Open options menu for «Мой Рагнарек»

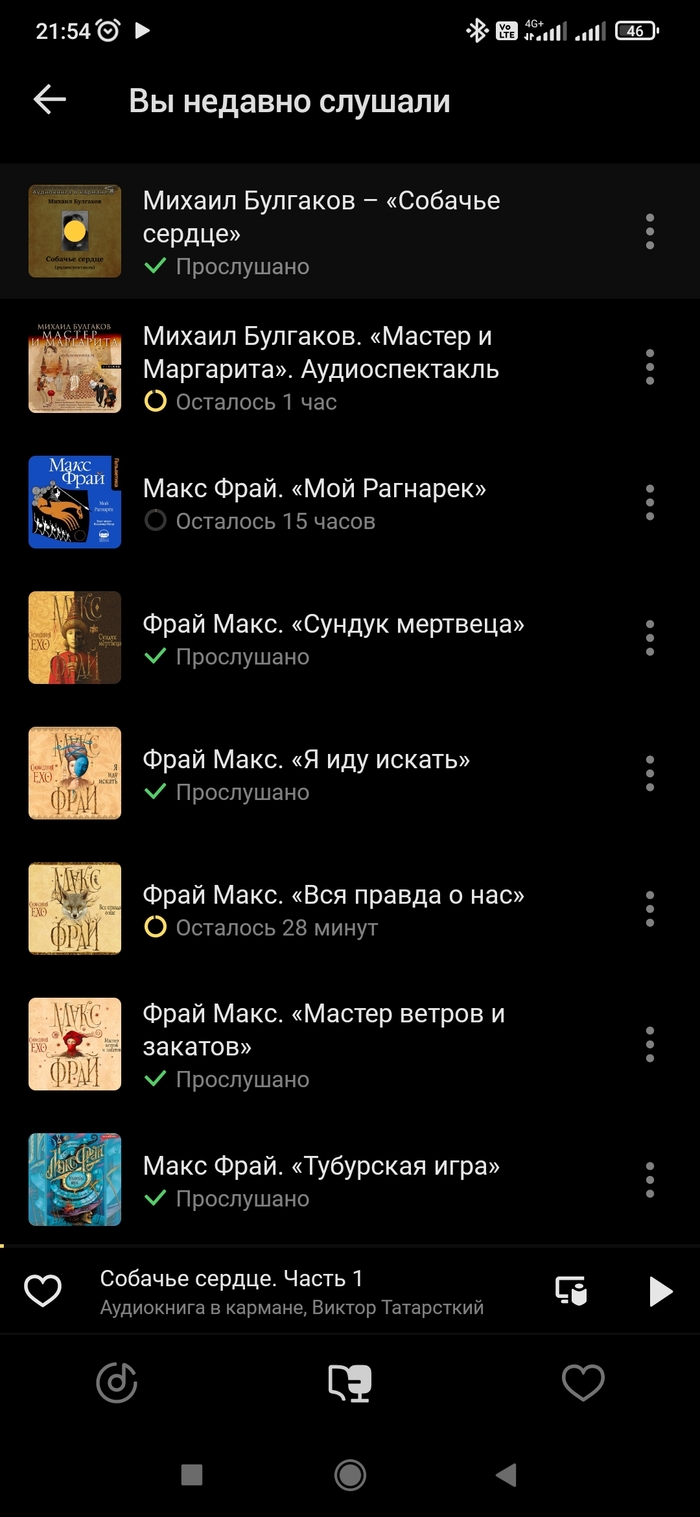click(649, 502)
